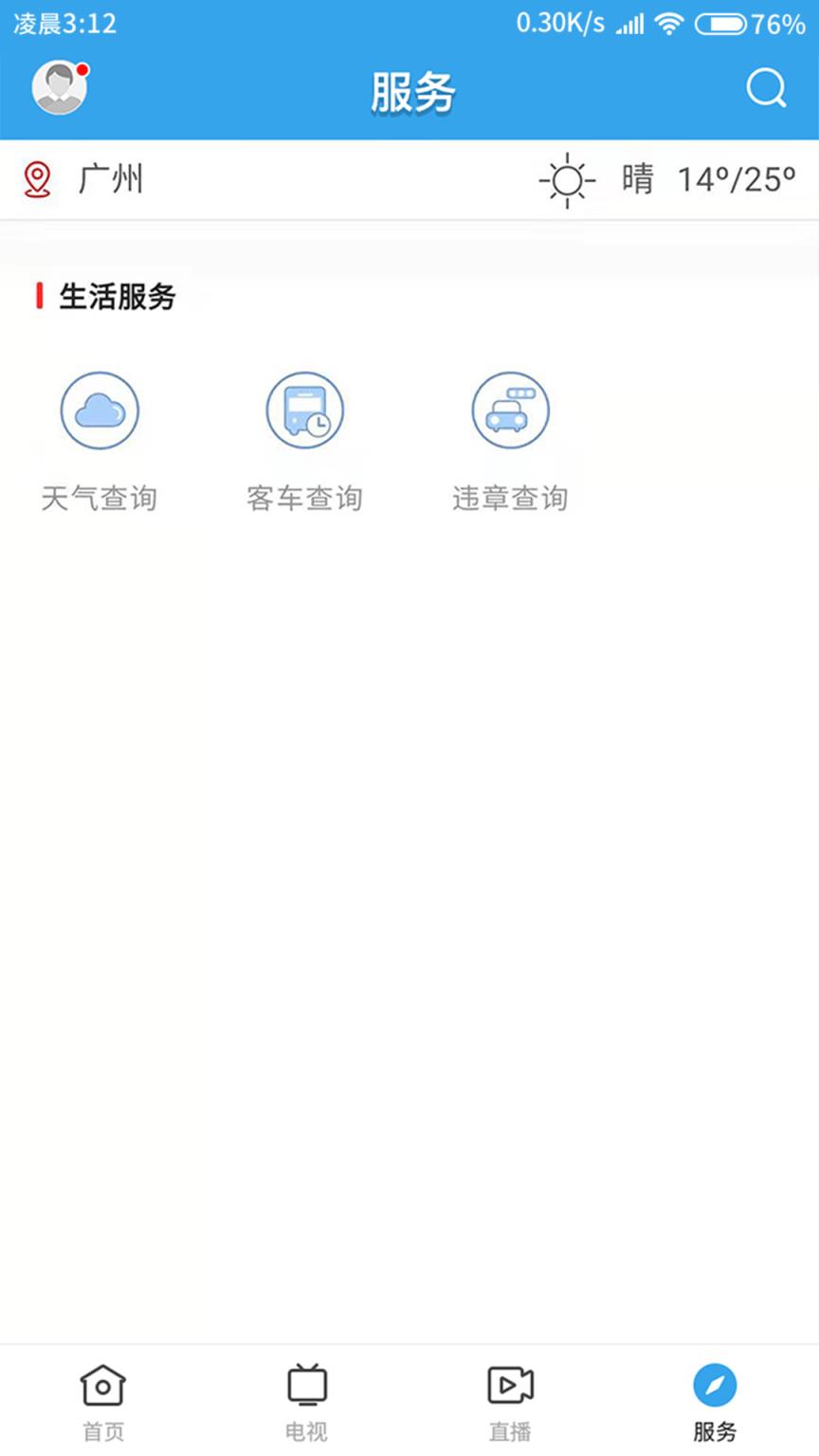The width and height of the screenshot is (819, 1456).
Task: Select the 电视 TV icon
Action: tap(306, 1386)
